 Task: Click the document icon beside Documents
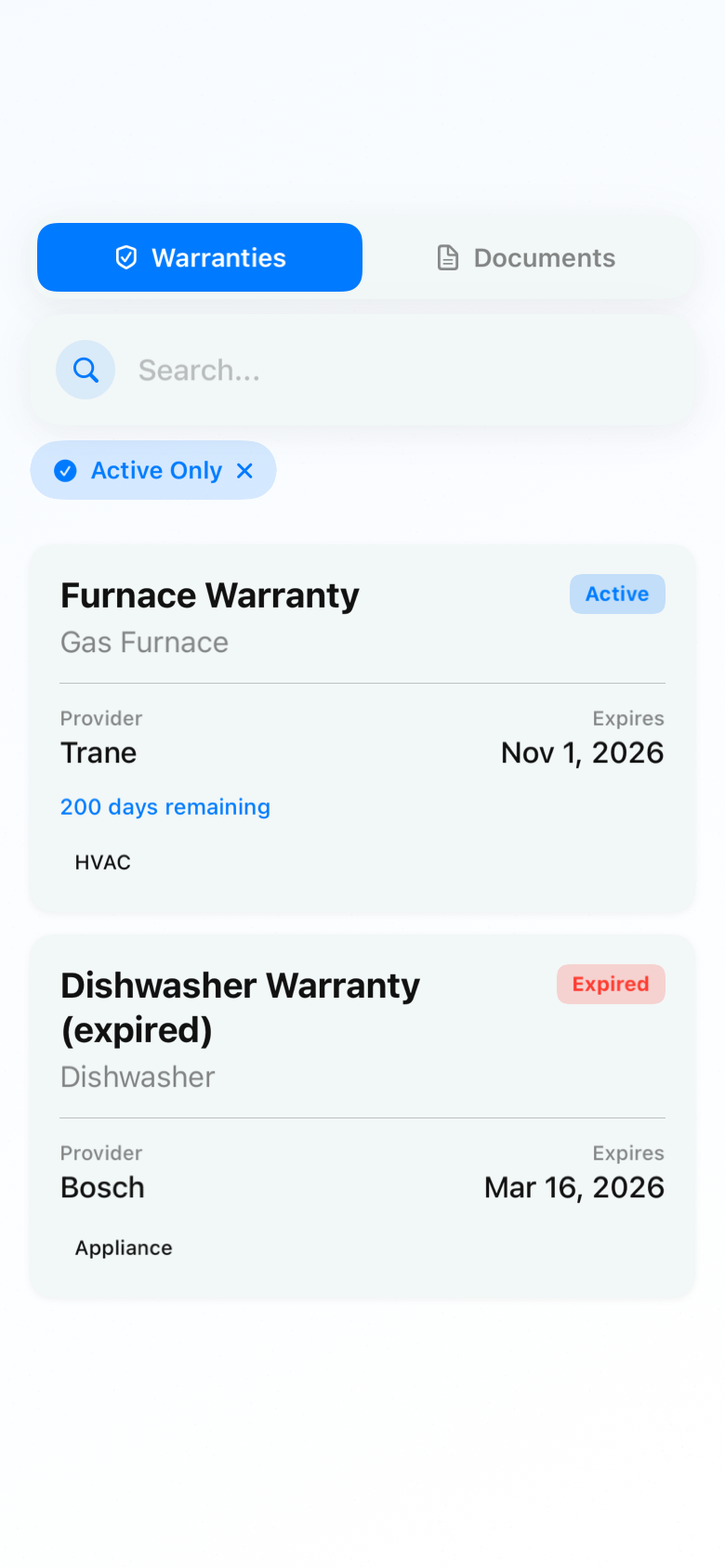point(447,257)
